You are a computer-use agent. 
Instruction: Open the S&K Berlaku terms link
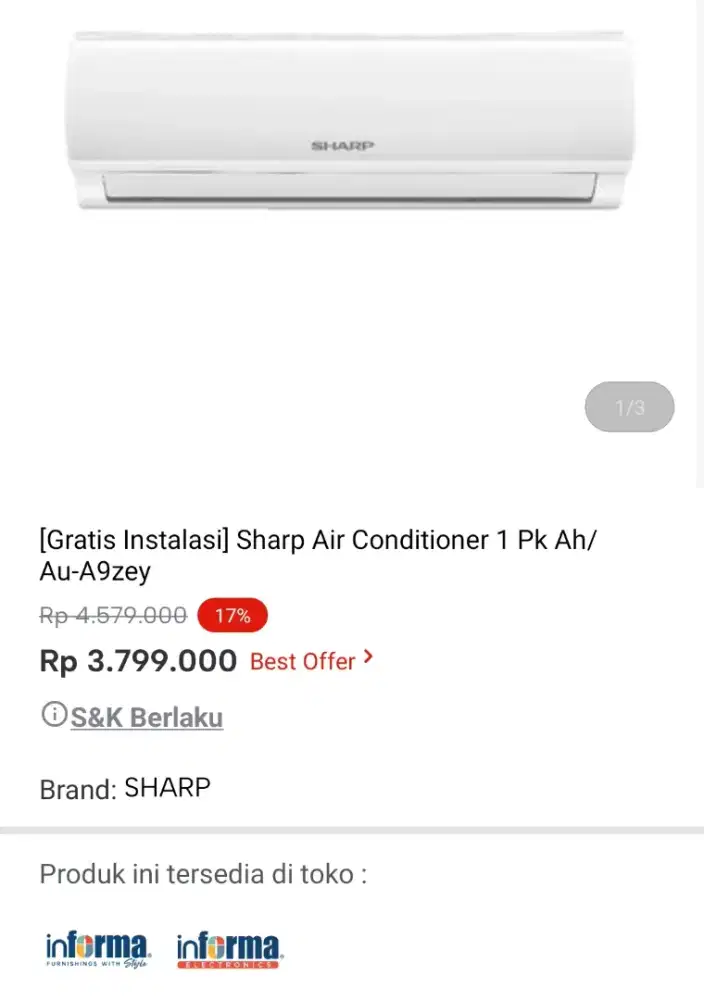tap(146, 717)
